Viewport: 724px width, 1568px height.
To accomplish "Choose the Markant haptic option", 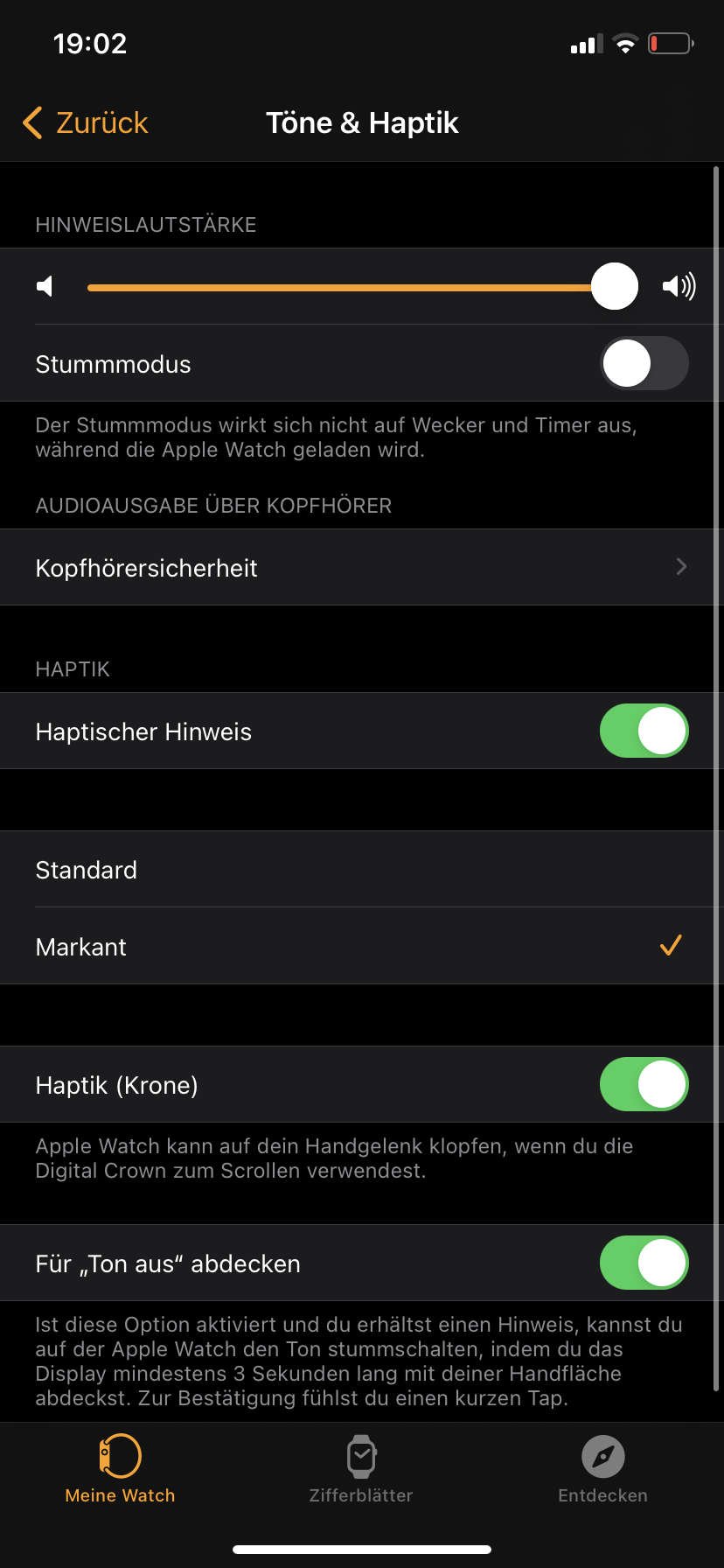I will click(362, 947).
